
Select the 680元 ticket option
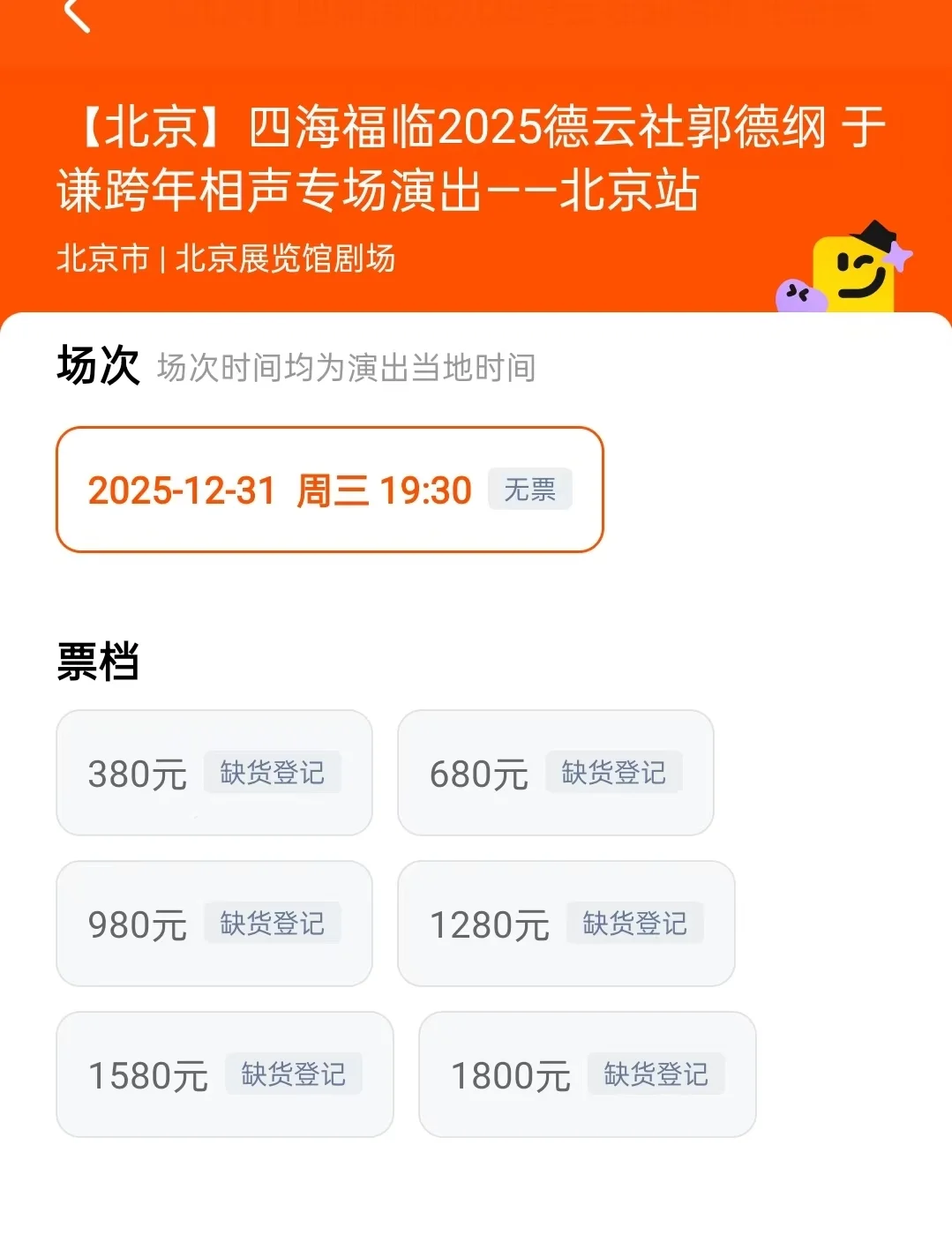[x=555, y=773]
